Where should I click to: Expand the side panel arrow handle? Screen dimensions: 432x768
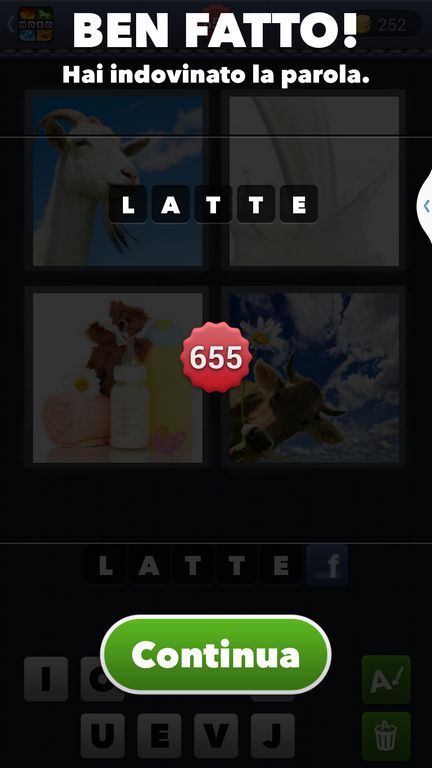(x=425, y=206)
